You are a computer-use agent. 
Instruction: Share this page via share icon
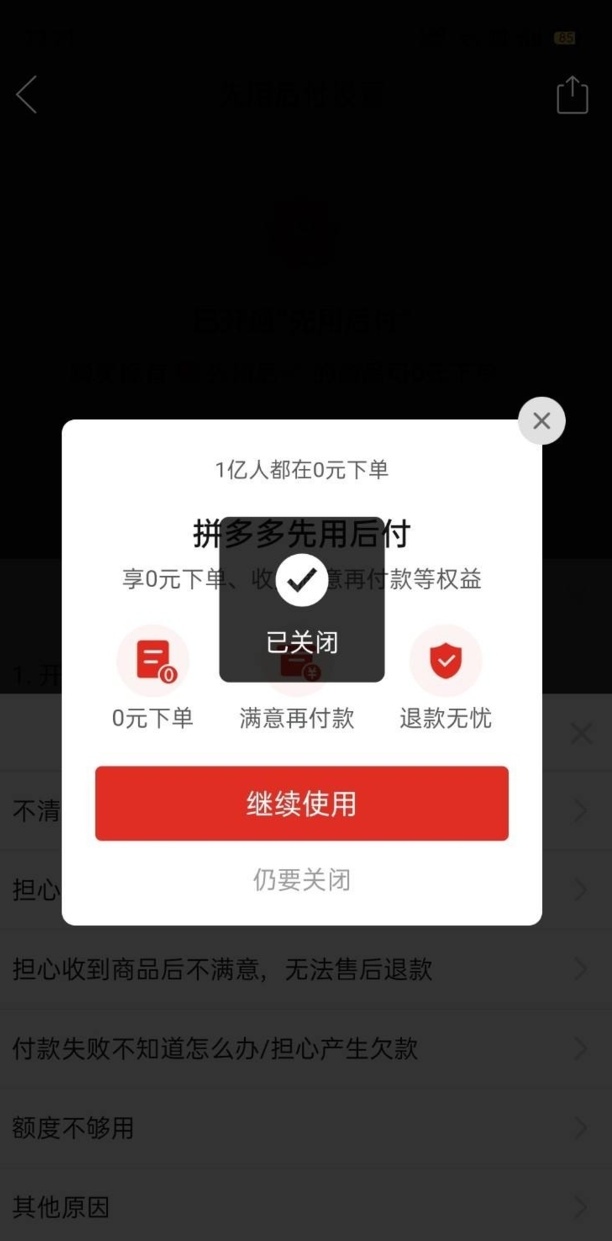572,95
